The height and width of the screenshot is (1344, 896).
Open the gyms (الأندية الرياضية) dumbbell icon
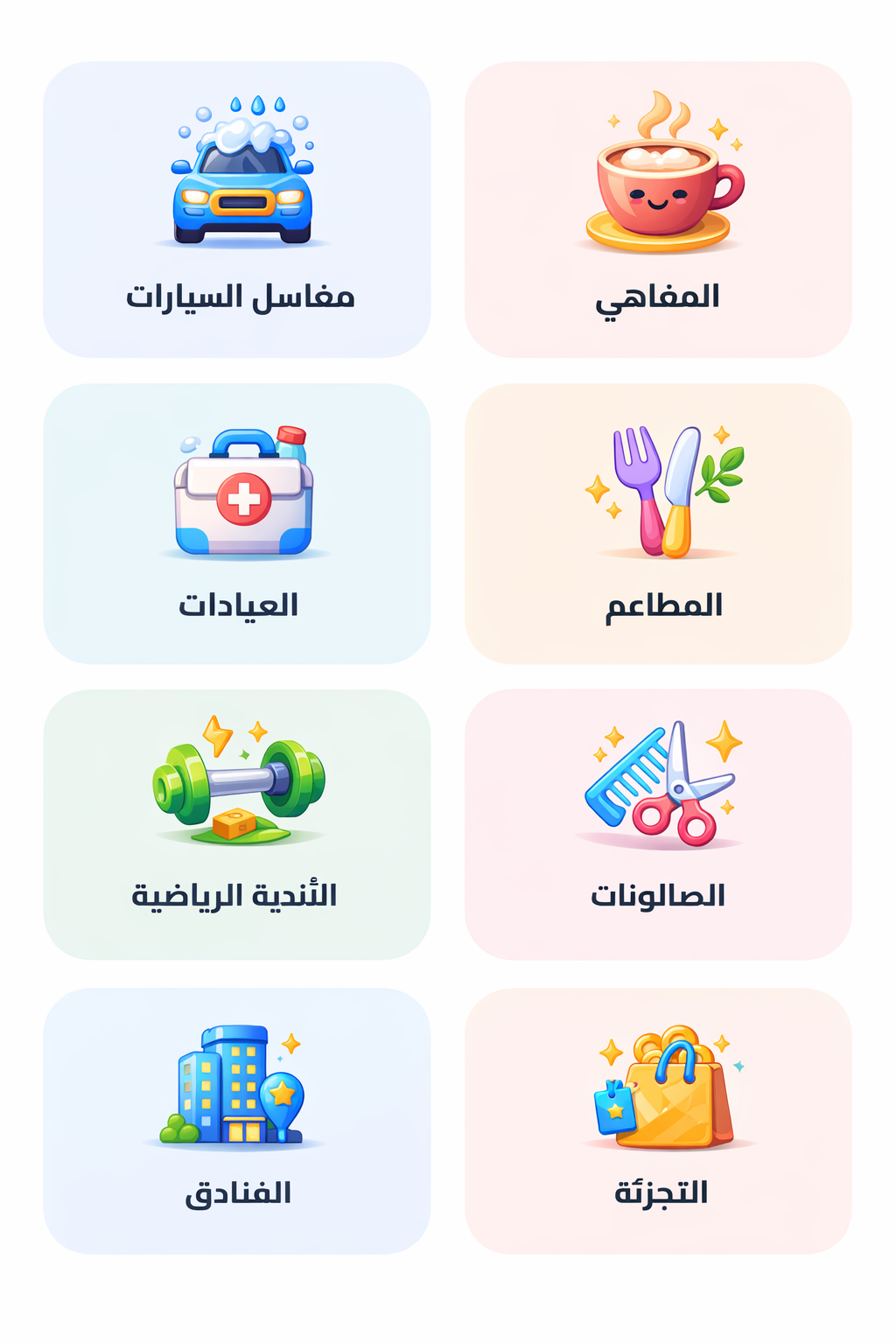[x=239, y=779]
